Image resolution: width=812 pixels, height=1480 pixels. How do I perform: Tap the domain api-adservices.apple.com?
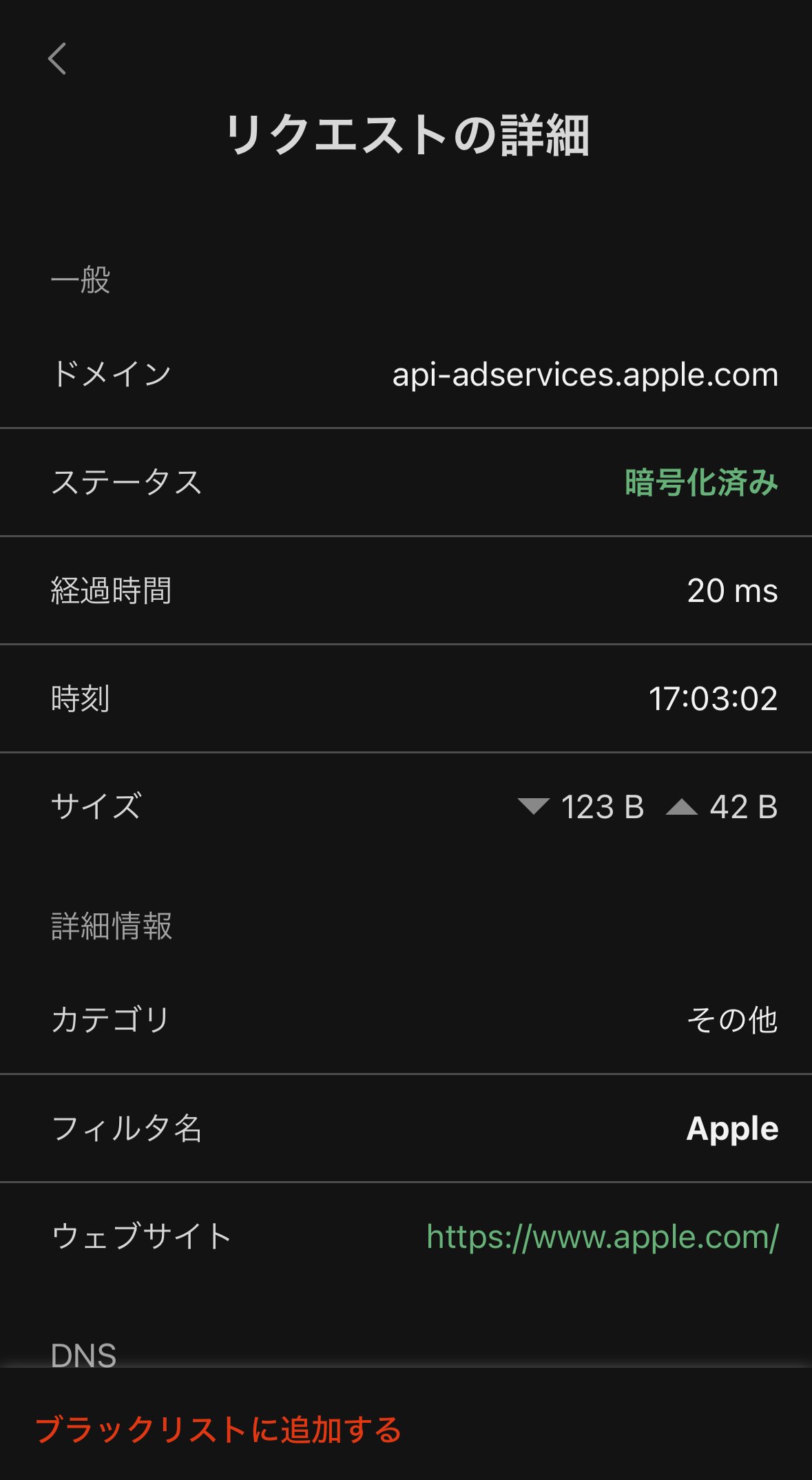[584, 375]
